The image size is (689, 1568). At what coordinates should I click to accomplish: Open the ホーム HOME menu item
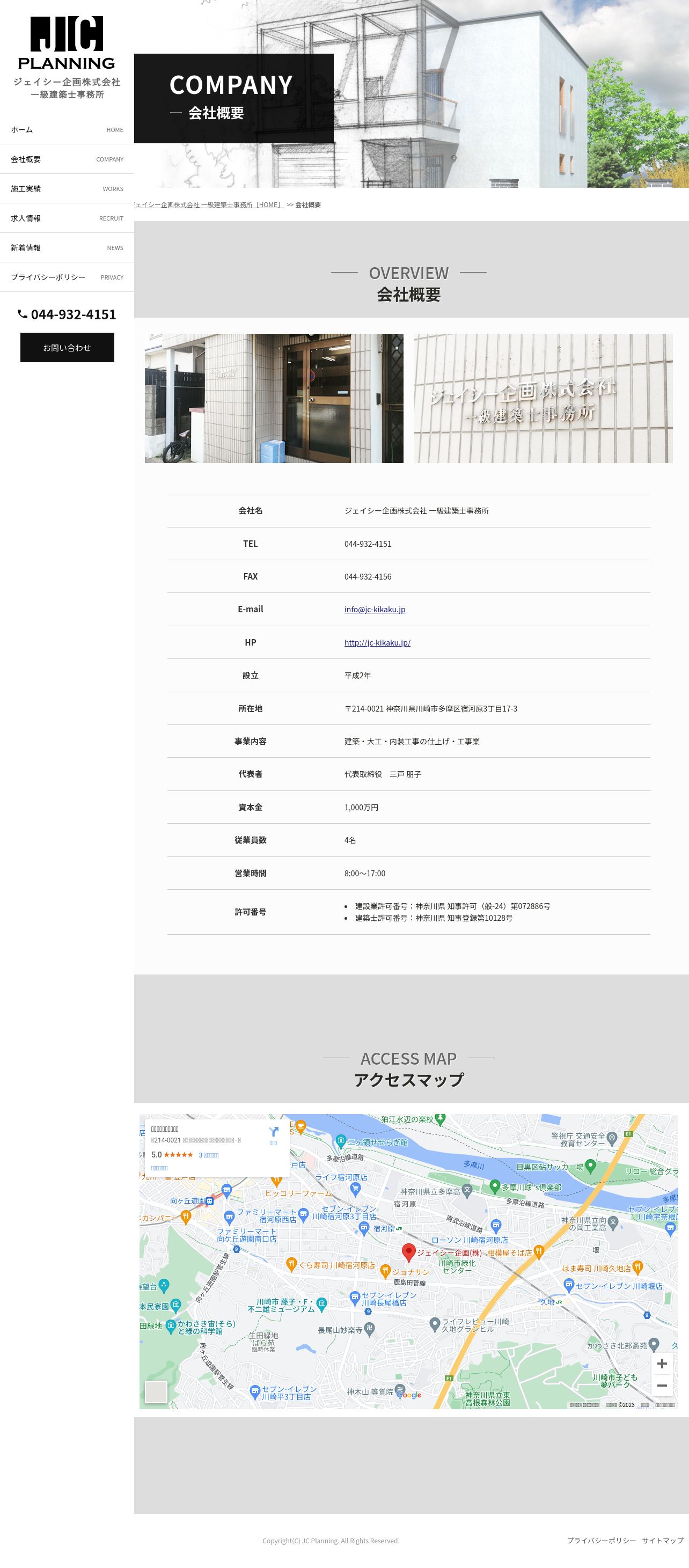point(67,130)
